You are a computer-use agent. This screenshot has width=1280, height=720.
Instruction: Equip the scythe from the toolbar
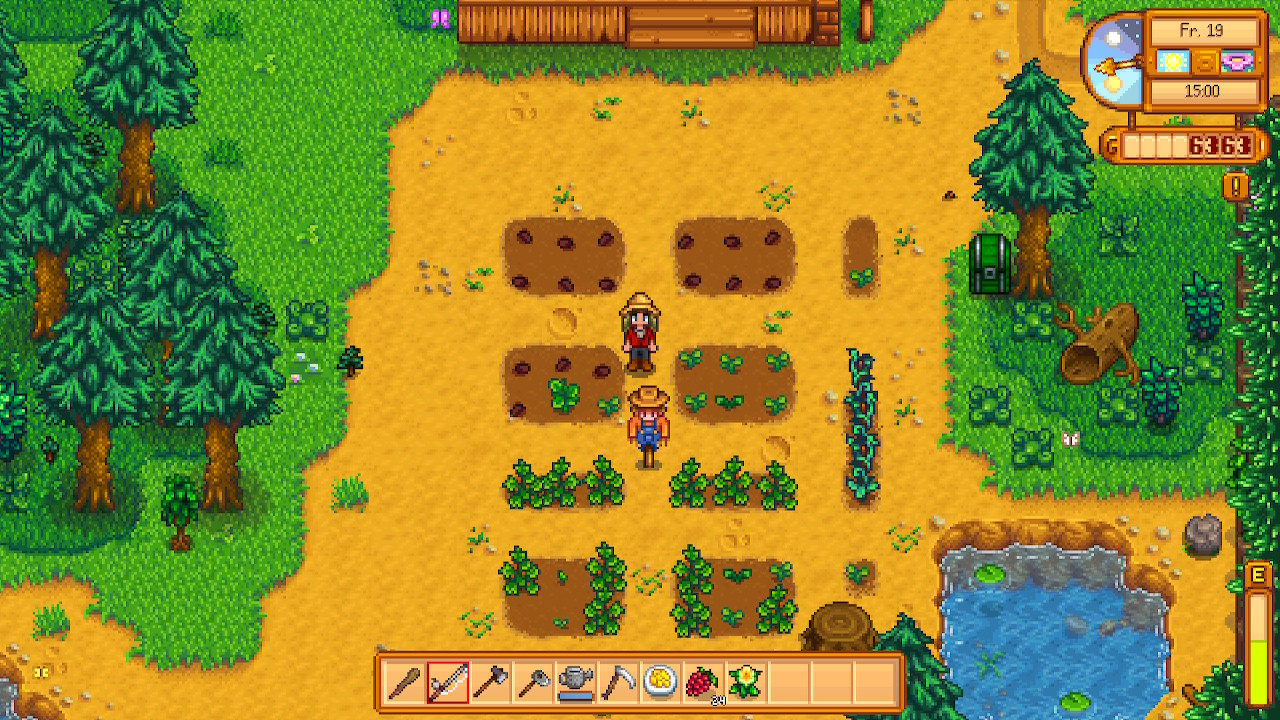618,683
